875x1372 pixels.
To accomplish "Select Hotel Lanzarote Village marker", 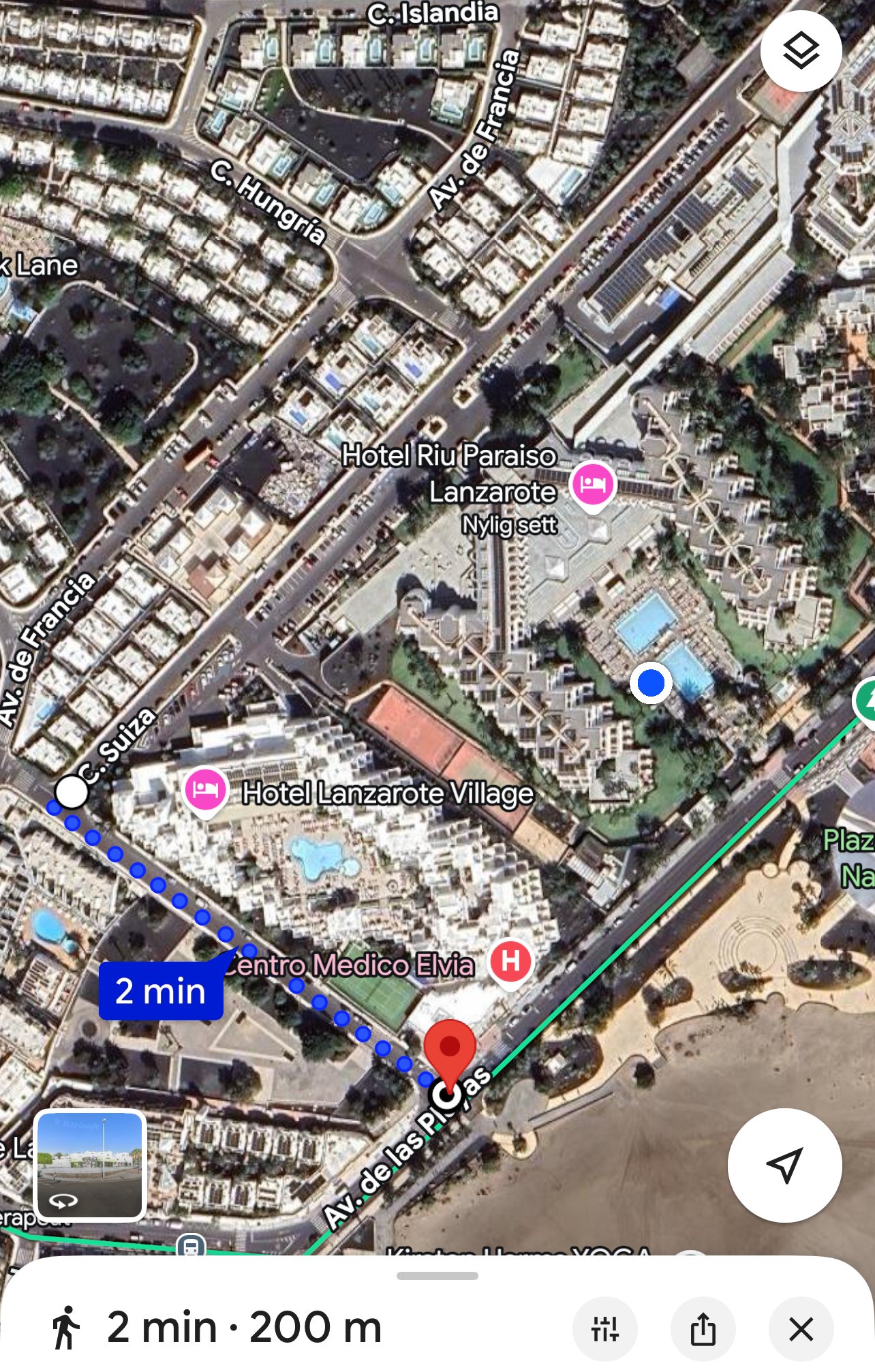I will 206,791.
